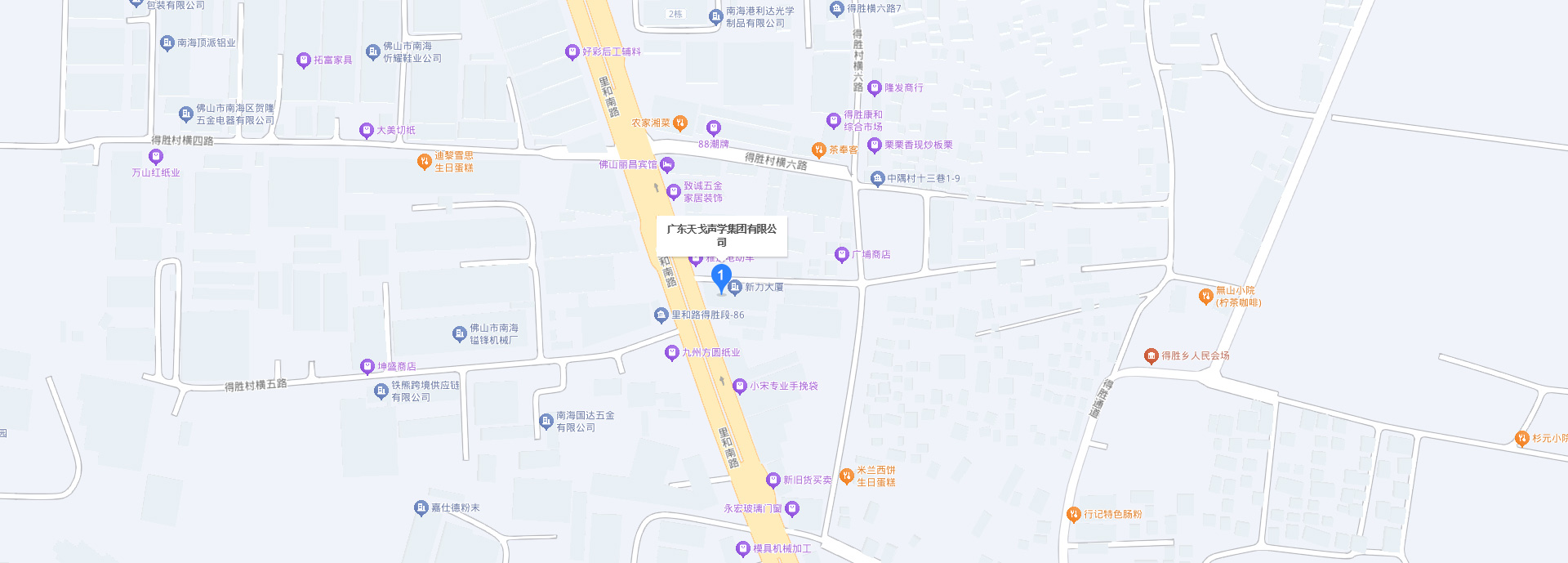The height and width of the screenshot is (563, 1568).
Task: Tap the 得胜康和综合市场 marker
Action: pos(834,121)
